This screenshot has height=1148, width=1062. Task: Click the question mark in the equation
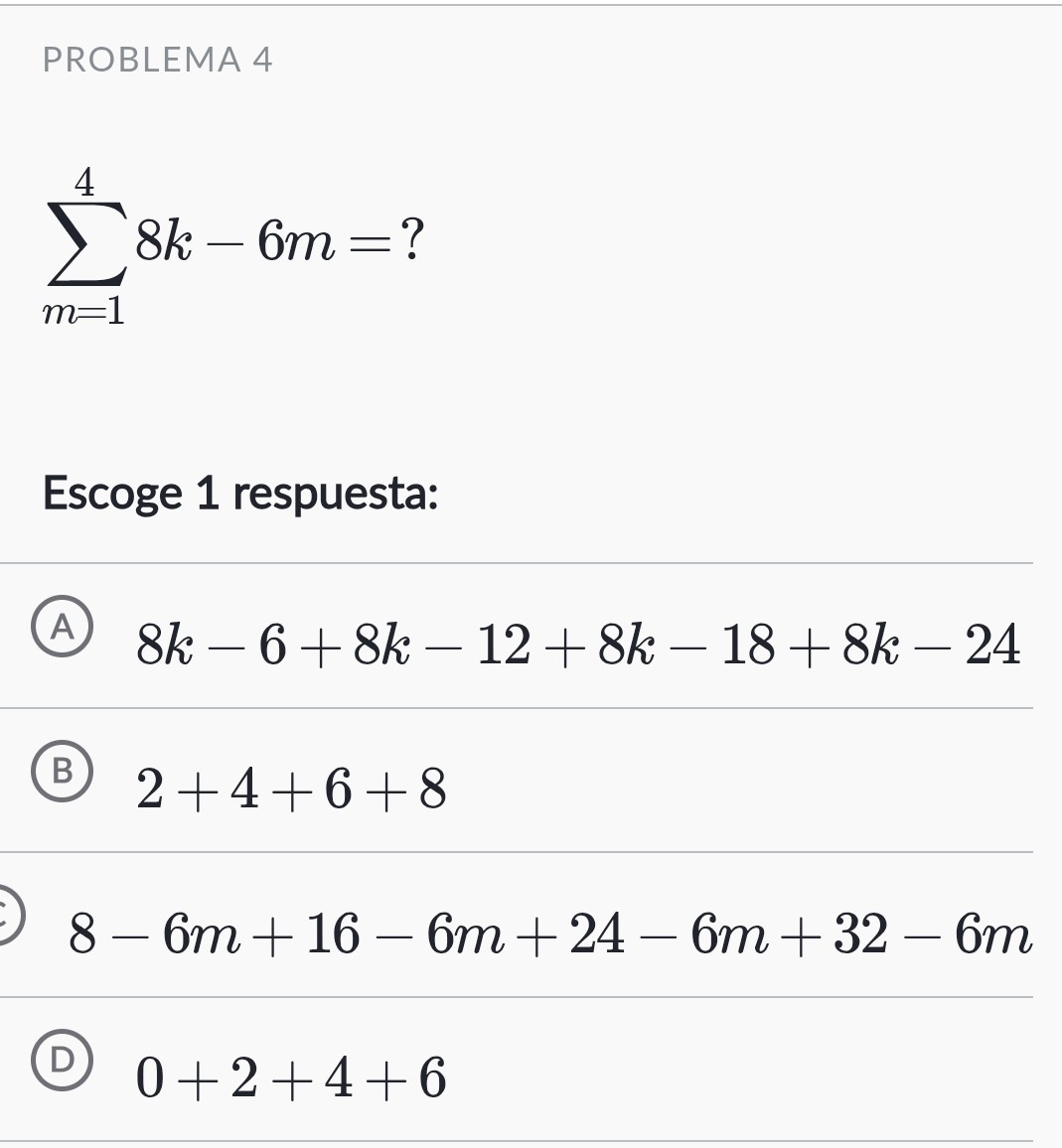click(x=410, y=240)
